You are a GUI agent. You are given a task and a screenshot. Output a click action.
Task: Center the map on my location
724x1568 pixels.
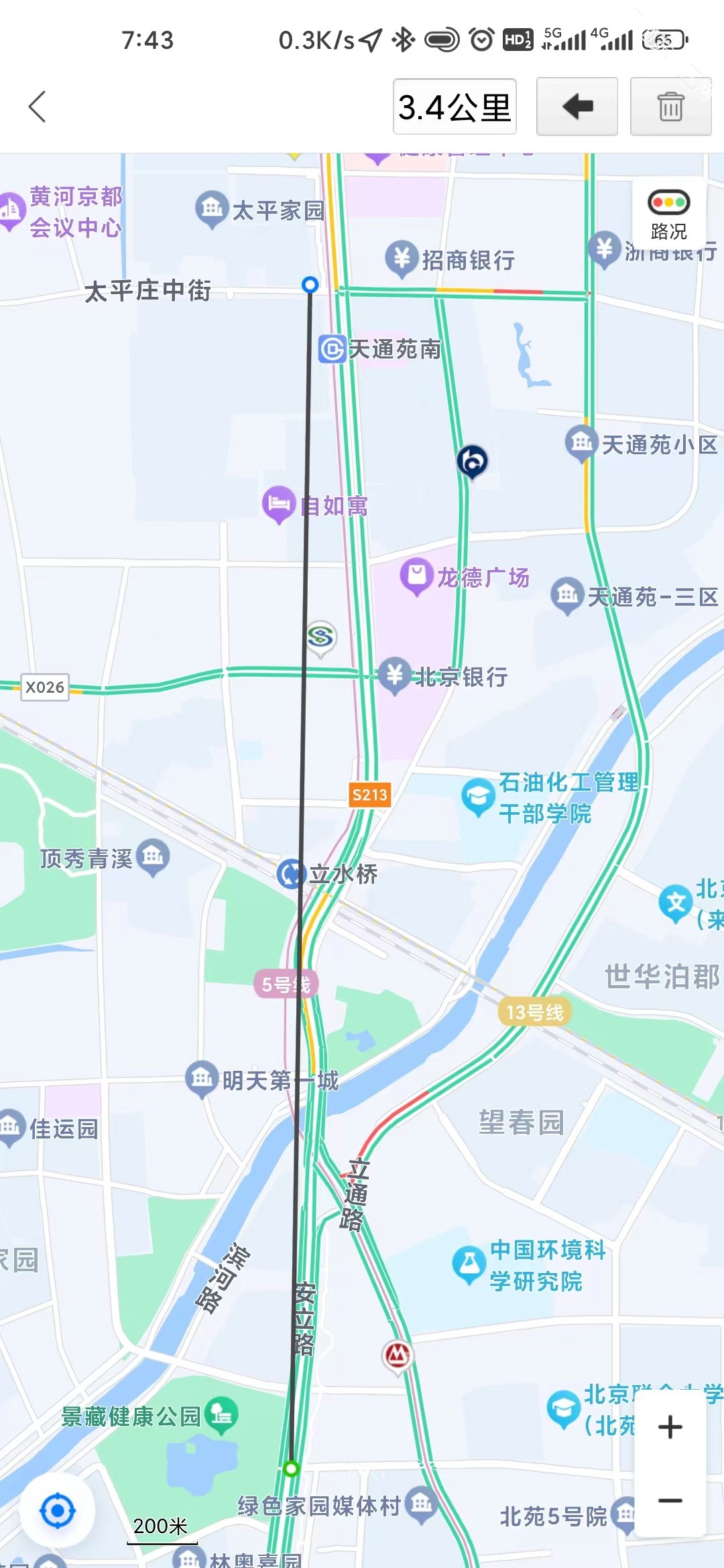(x=58, y=1510)
